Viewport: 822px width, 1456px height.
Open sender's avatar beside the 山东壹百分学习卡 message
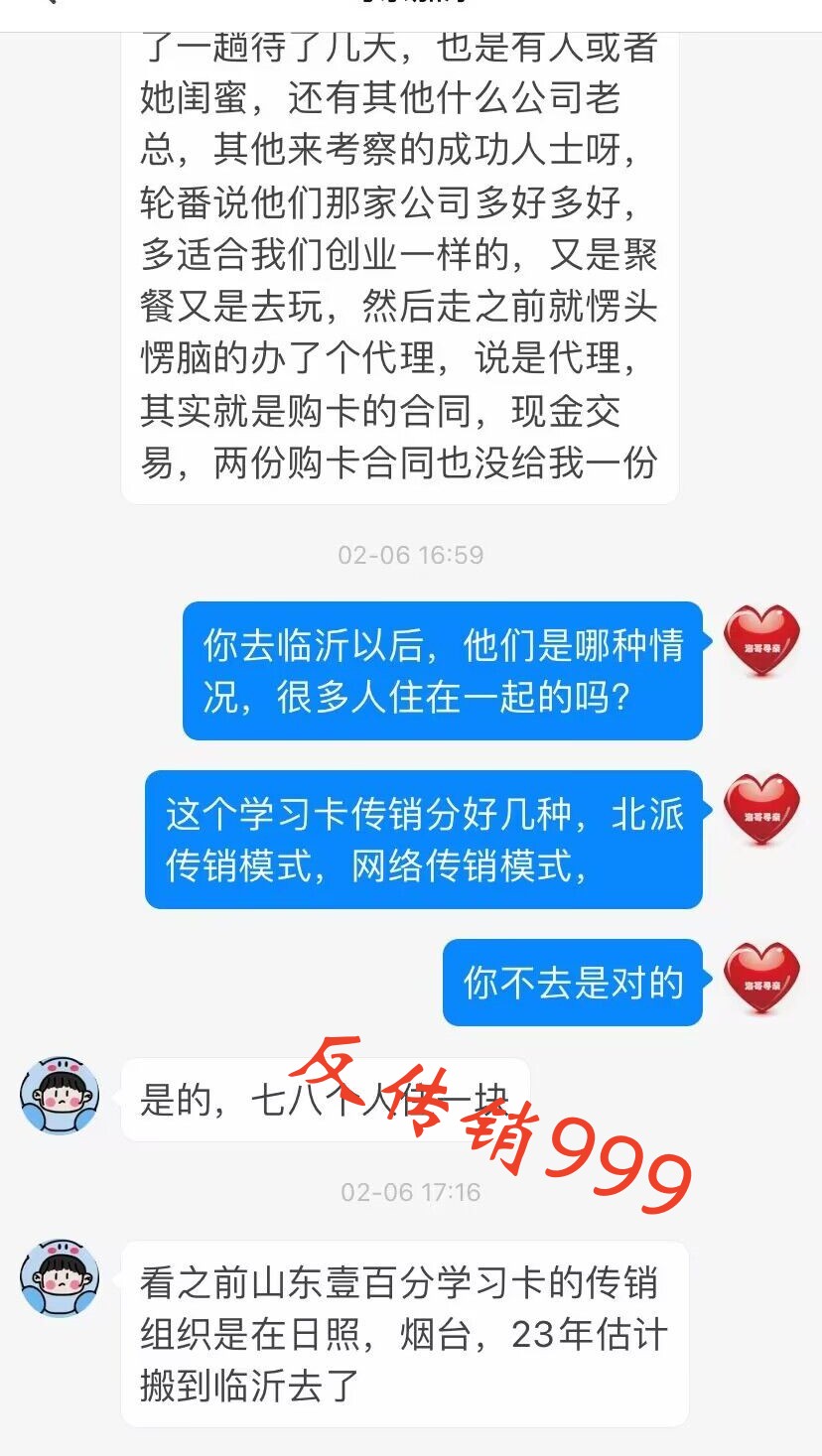click(60, 1278)
